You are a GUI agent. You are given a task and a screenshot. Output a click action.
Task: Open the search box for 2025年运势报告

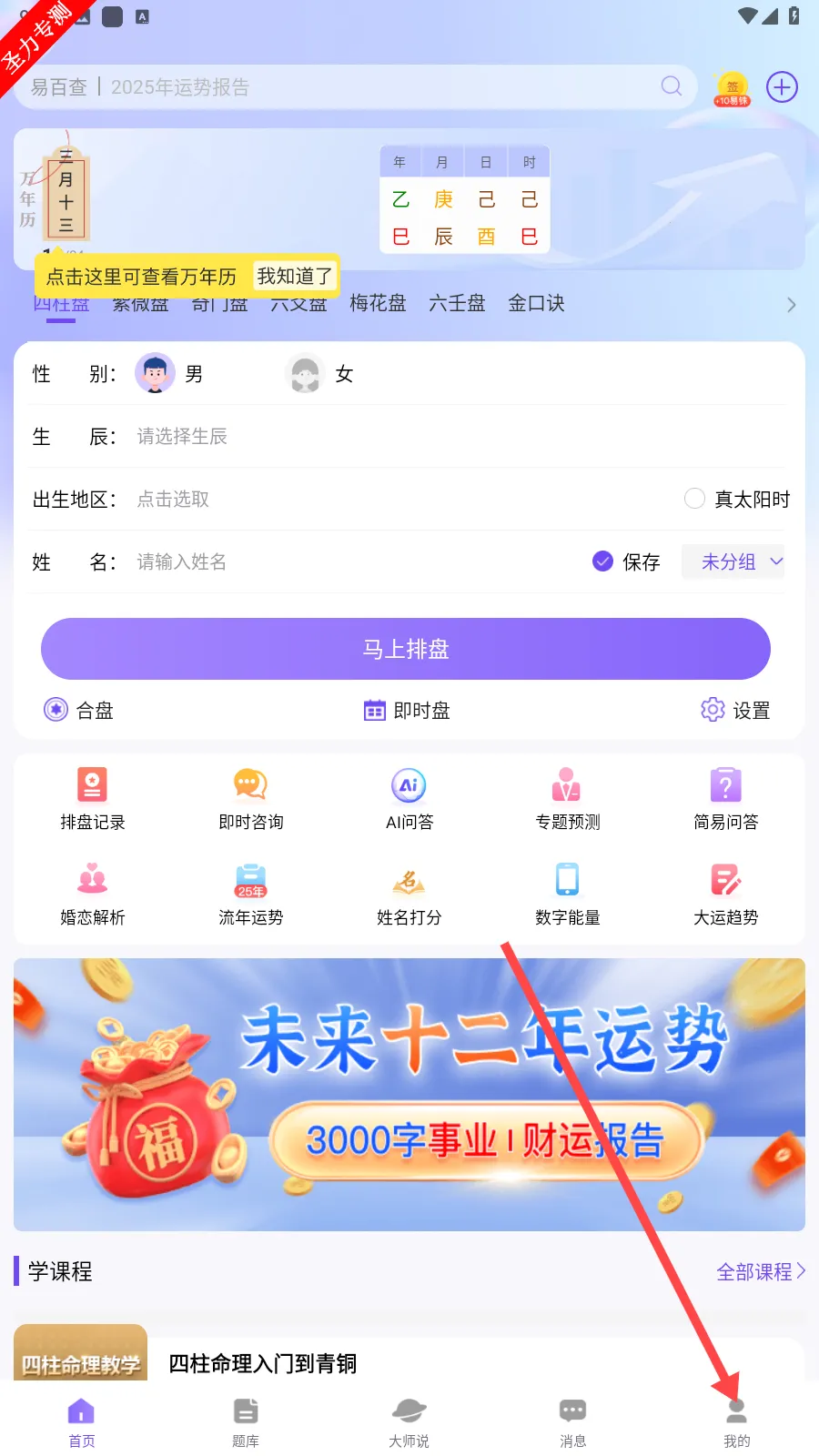pos(355,87)
